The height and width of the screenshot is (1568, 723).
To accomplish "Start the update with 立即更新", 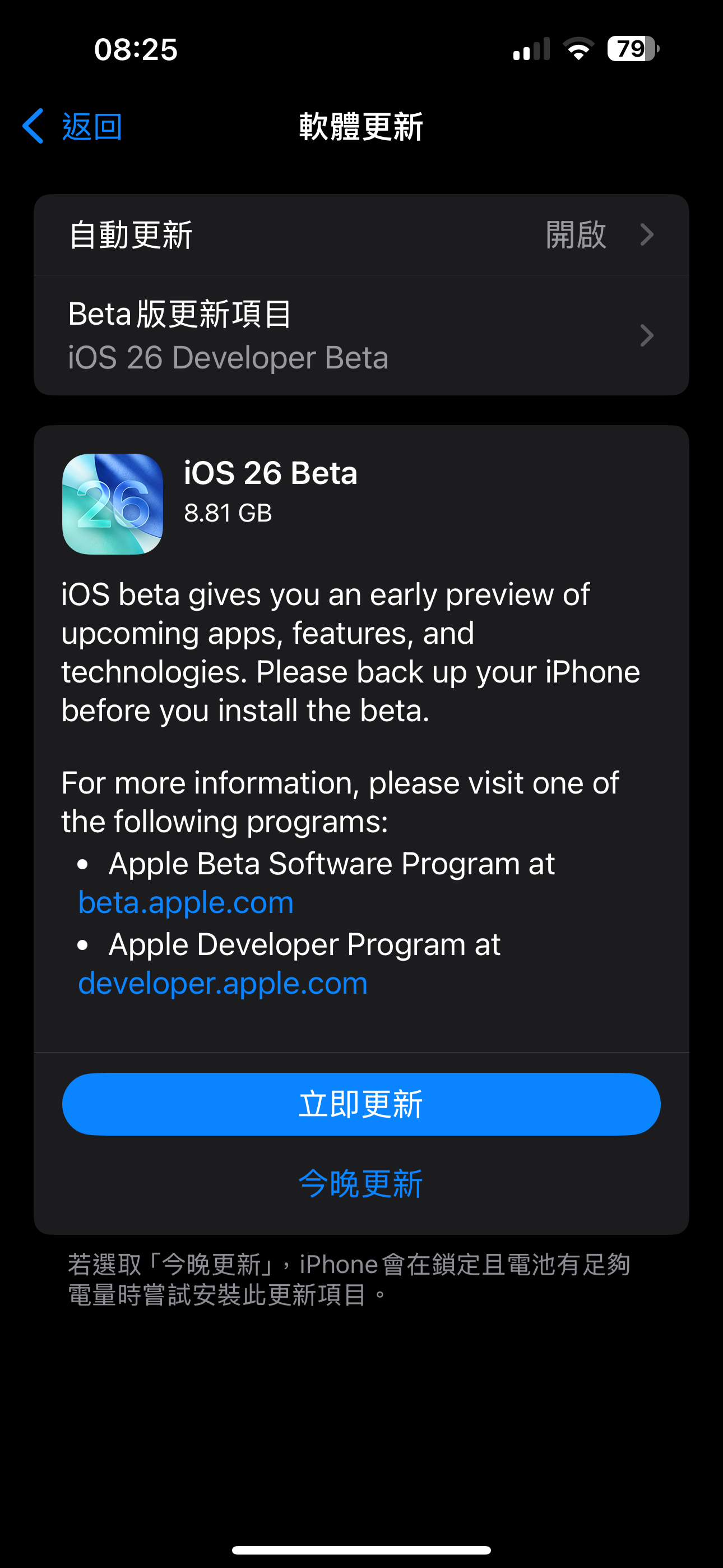I will pos(361,1104).
